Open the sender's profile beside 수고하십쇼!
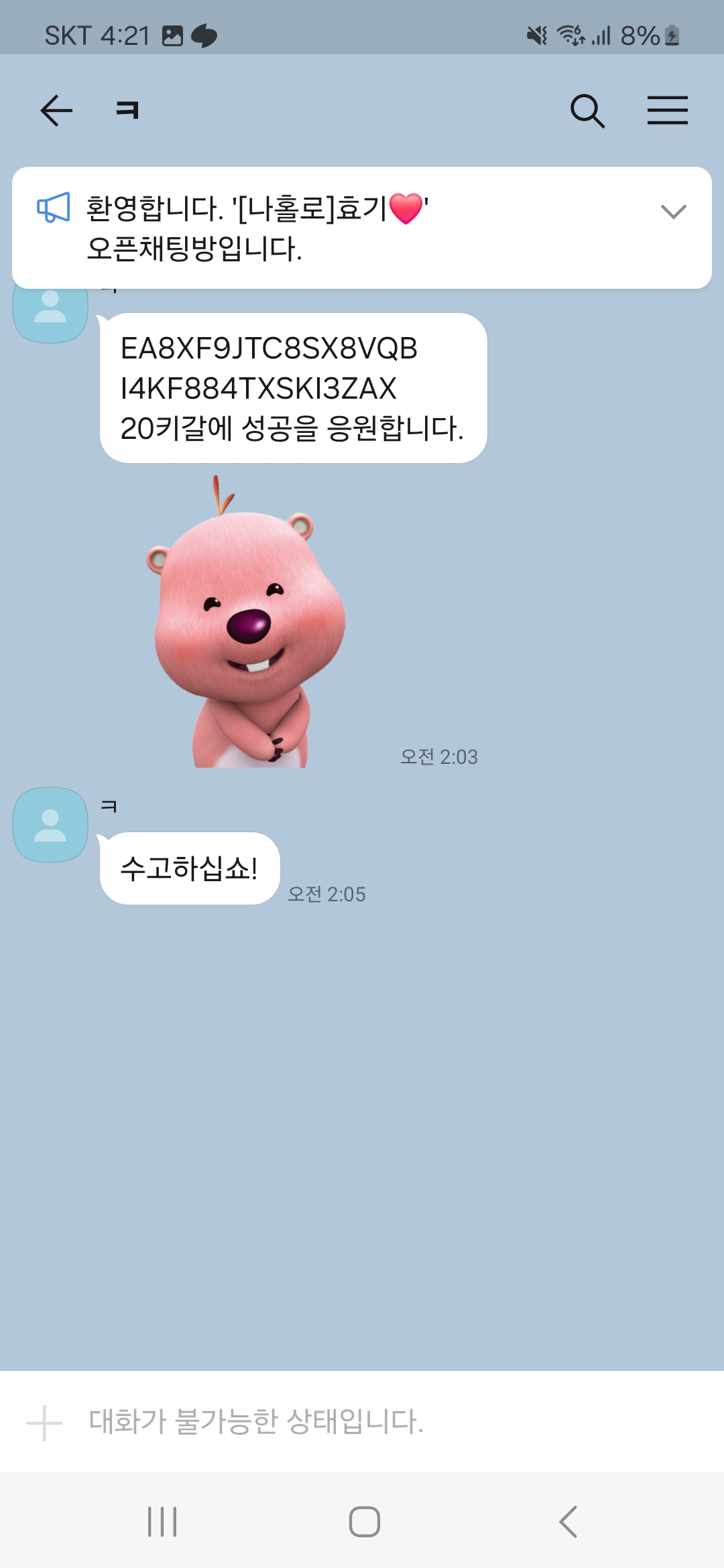The image size is (724, 1568). 50,824
